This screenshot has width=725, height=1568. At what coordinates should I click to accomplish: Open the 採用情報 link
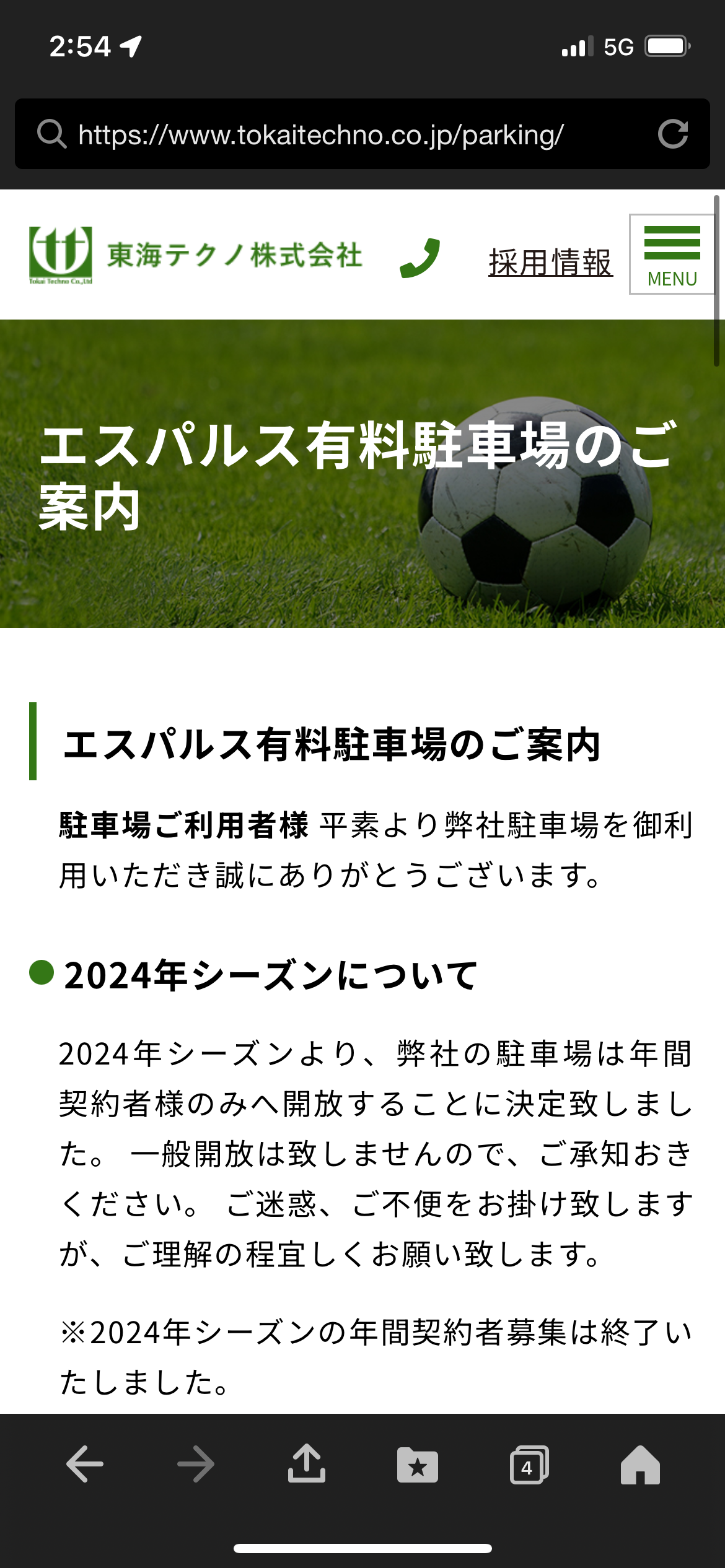(550, 262)
